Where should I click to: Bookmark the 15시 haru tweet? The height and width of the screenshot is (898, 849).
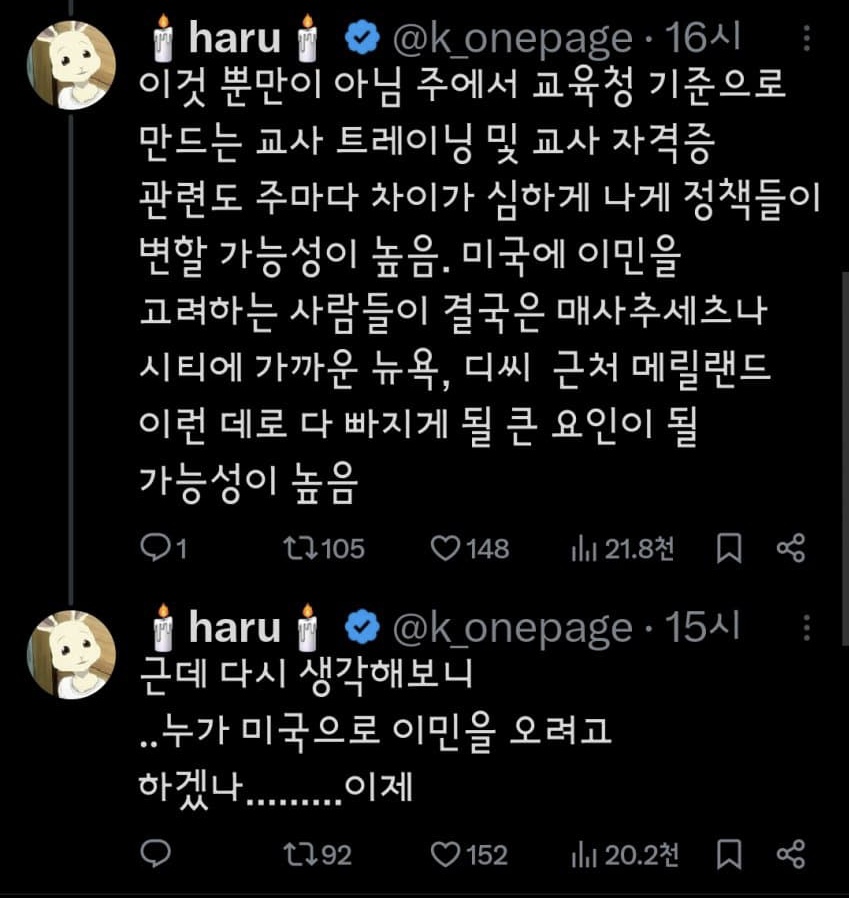pos(730,854)
